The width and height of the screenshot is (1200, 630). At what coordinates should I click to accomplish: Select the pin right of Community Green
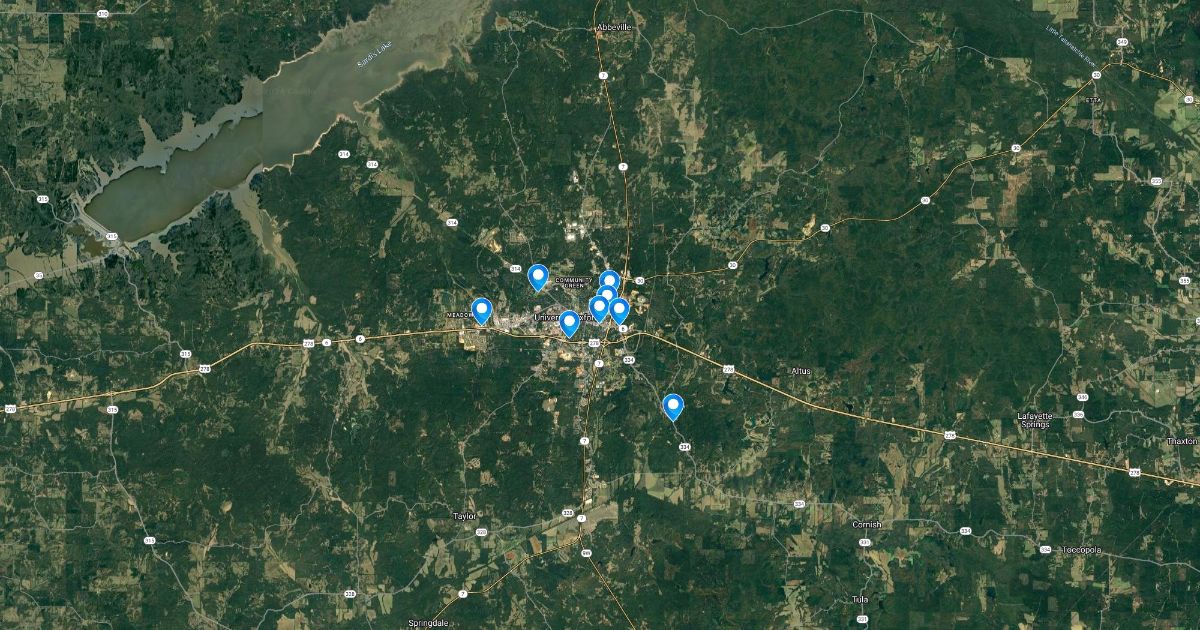609,280
